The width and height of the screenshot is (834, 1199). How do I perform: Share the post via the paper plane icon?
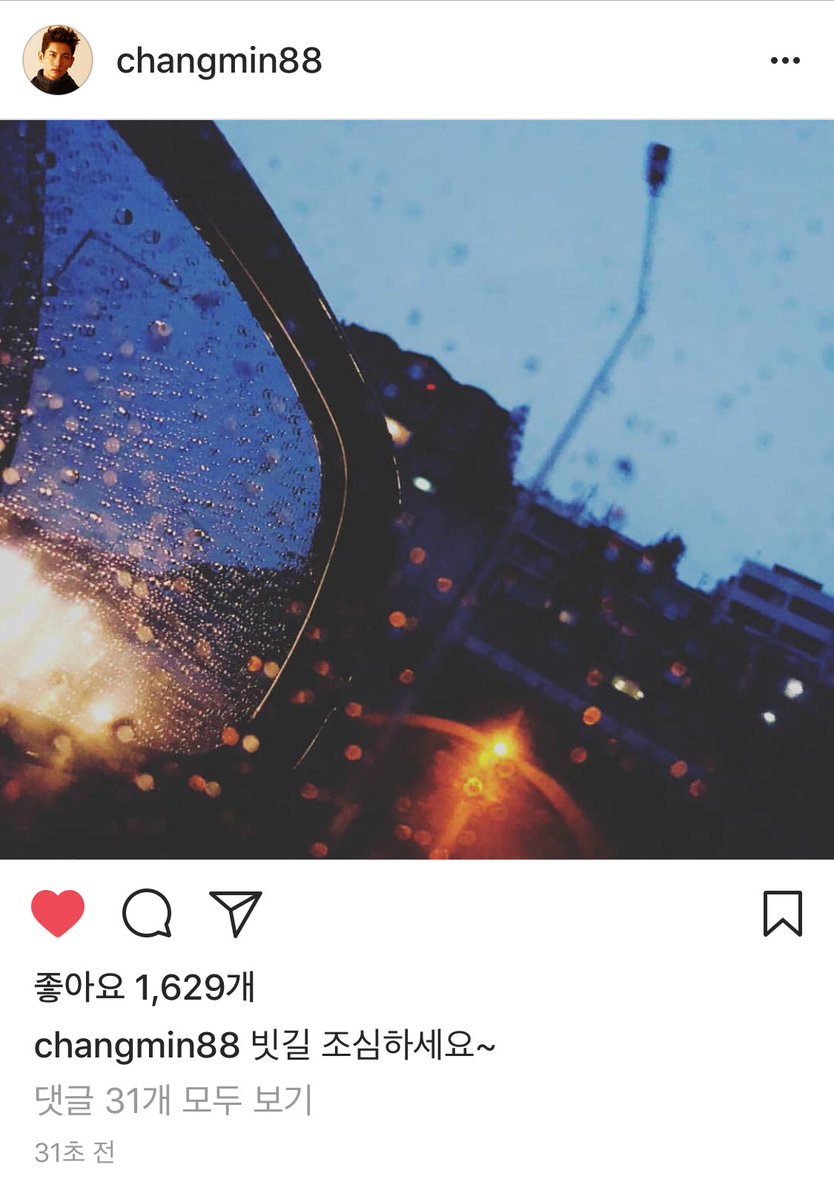[x=236, y=913]
